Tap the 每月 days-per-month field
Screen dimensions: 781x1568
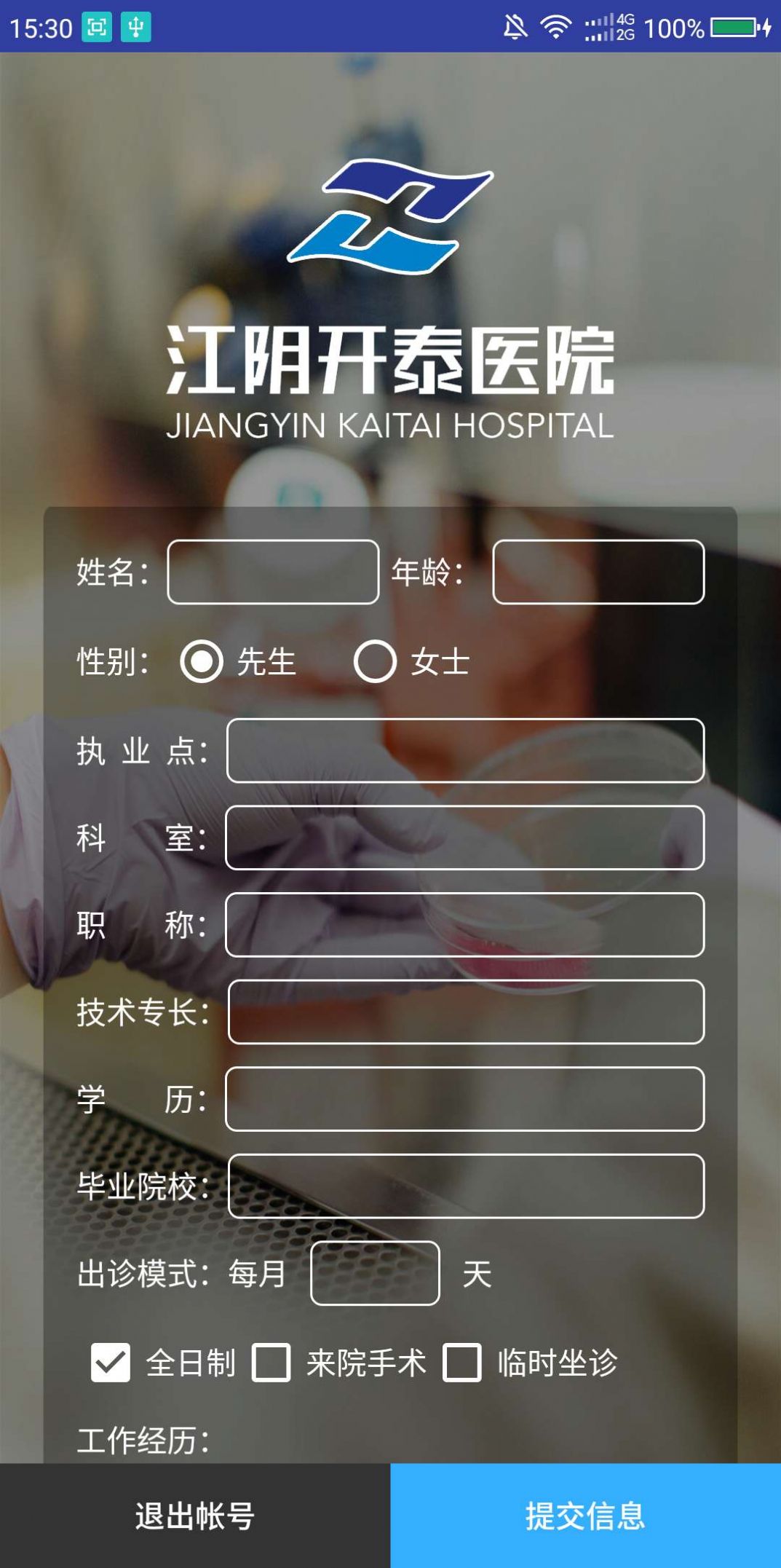tap(375, 1273)
